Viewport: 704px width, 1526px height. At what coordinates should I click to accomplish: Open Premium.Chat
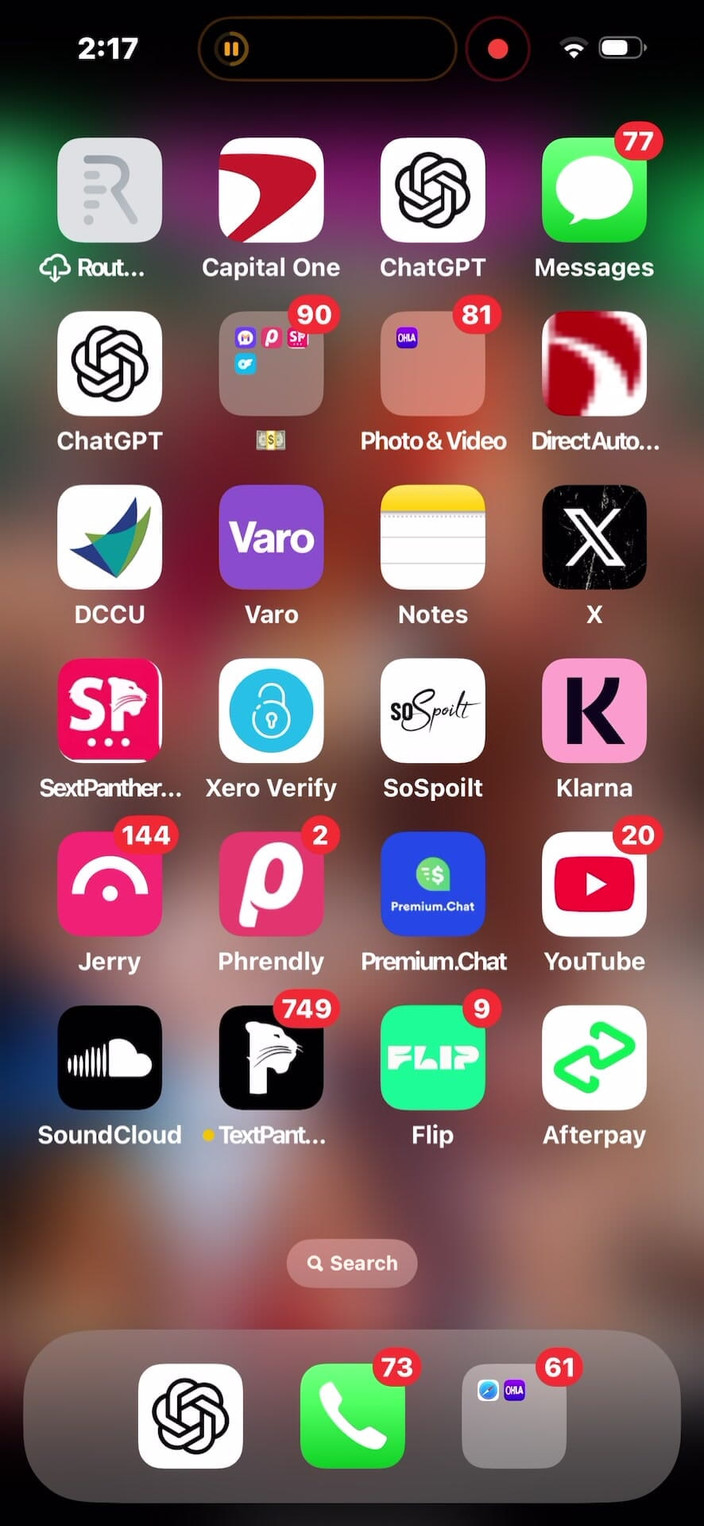(x=433, y=884)
